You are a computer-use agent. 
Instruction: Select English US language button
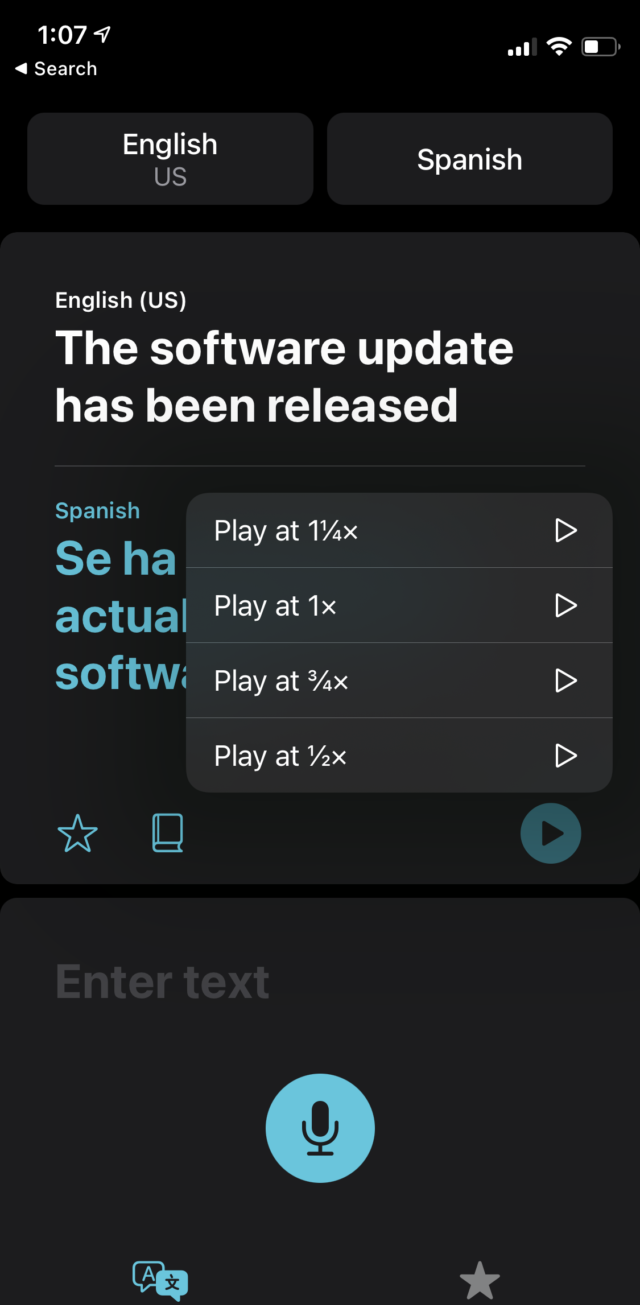tap(170, 159)
